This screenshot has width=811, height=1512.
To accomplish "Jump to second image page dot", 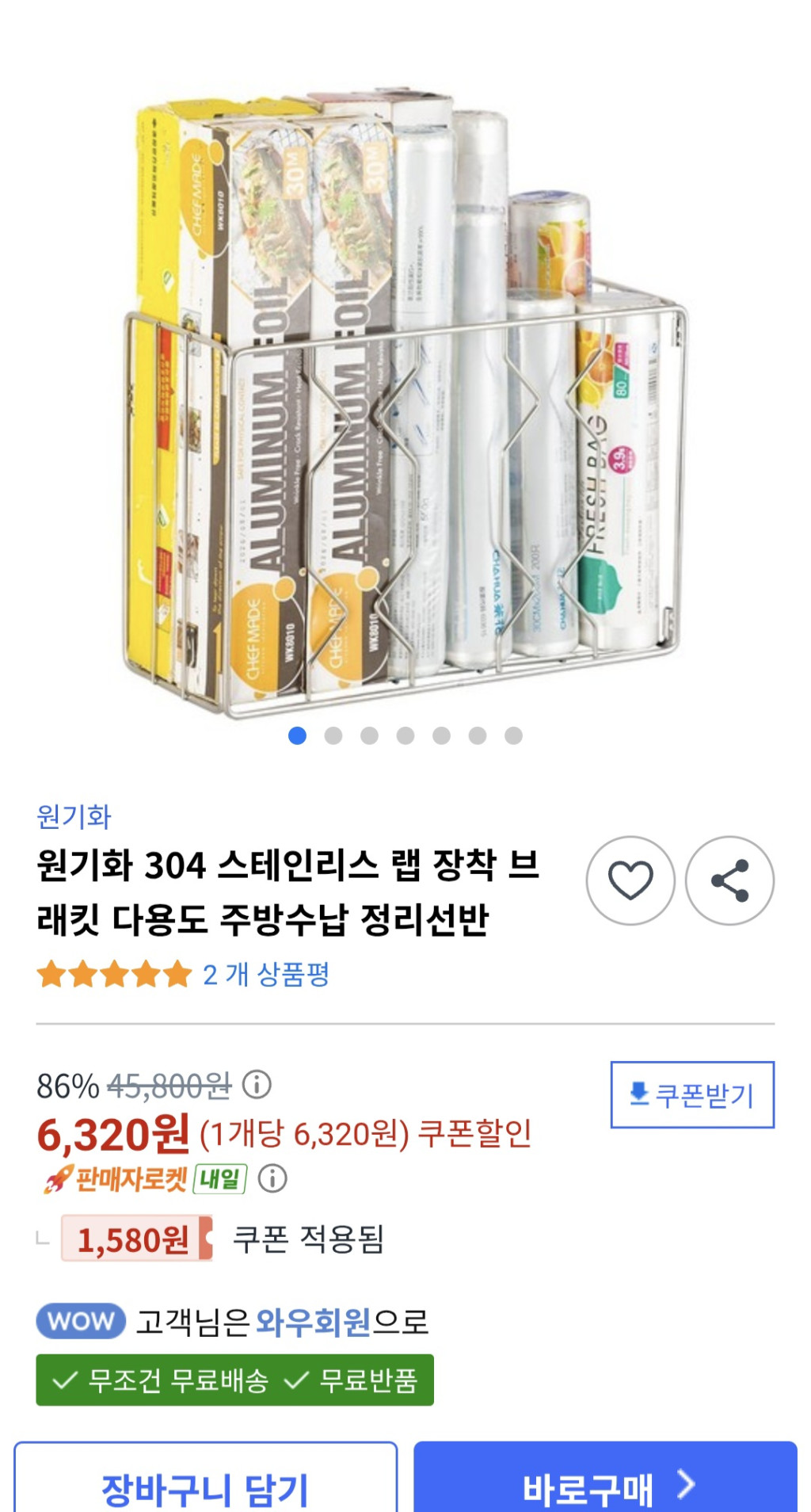I will pyautogui.click(x=333, y=736).
